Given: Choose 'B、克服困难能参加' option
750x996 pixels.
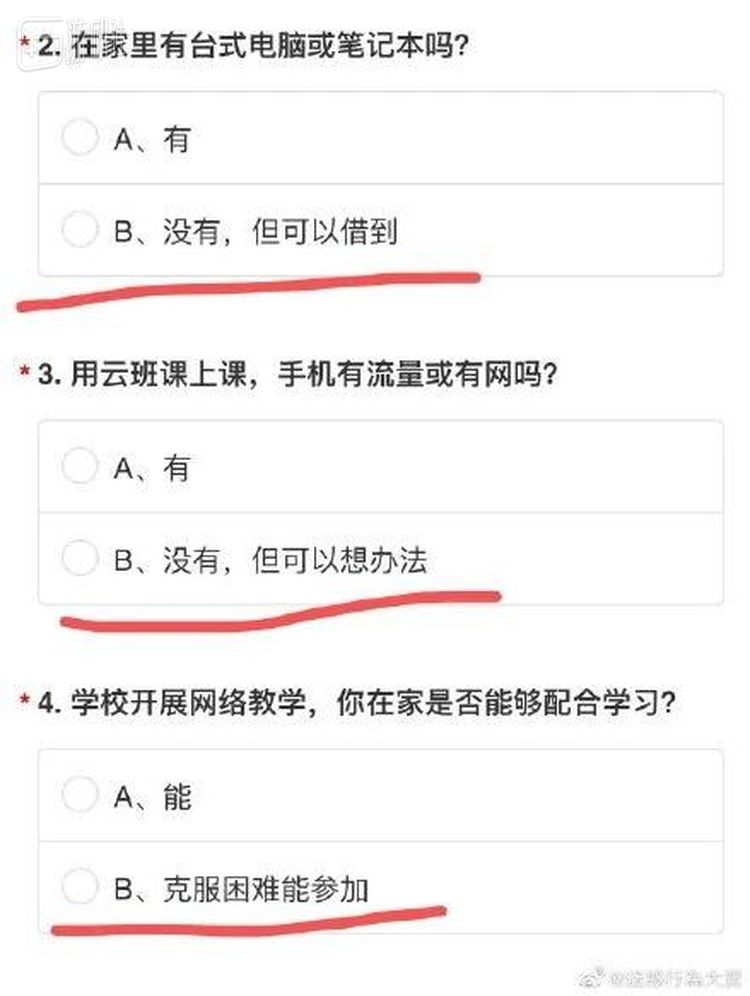Looking at the screenshot, I should [x=79, y=887].
